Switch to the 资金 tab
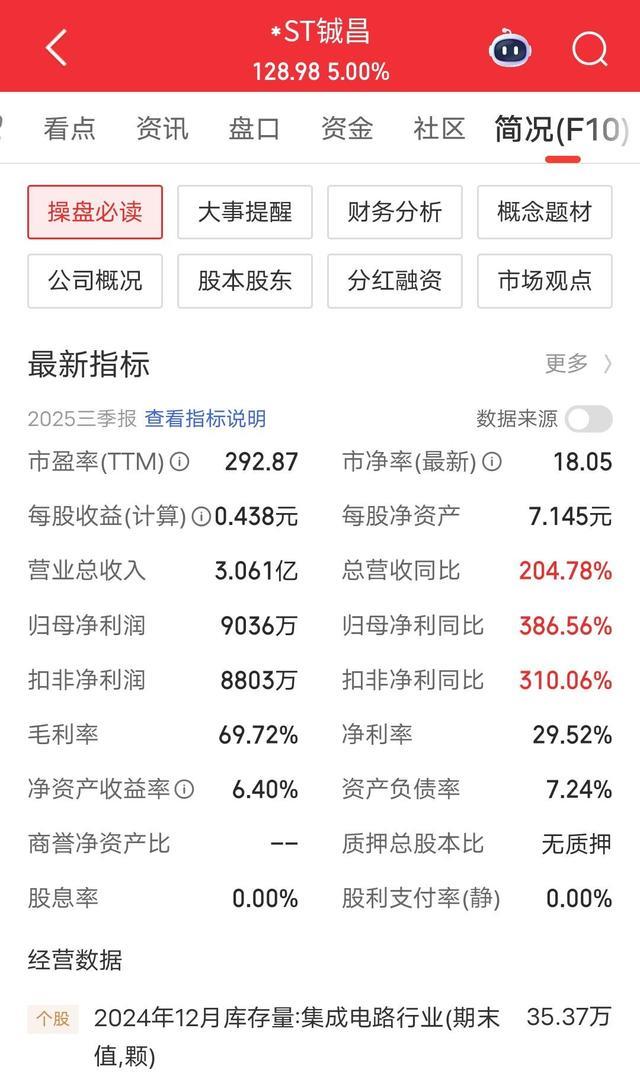 (347, 129)
